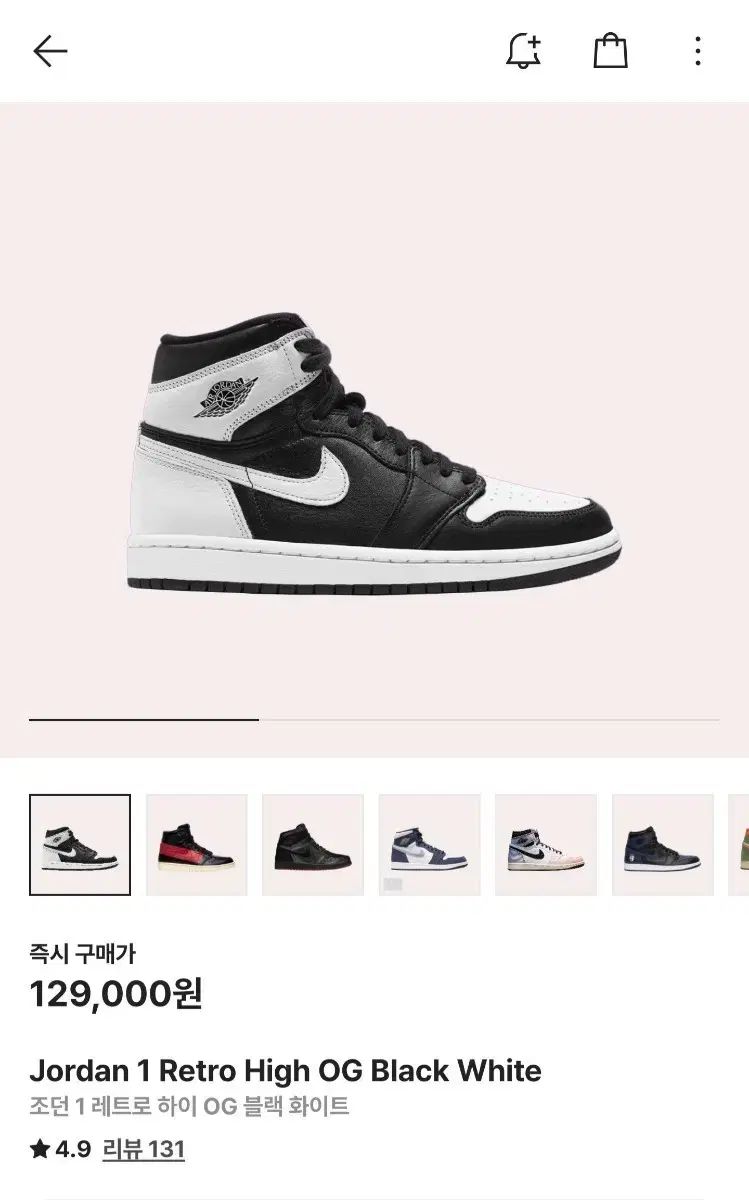This screenshot has height=1200, width=749.
Task: Select the dark navy Jordan thumbnail
Action: (x=662, y=845)
